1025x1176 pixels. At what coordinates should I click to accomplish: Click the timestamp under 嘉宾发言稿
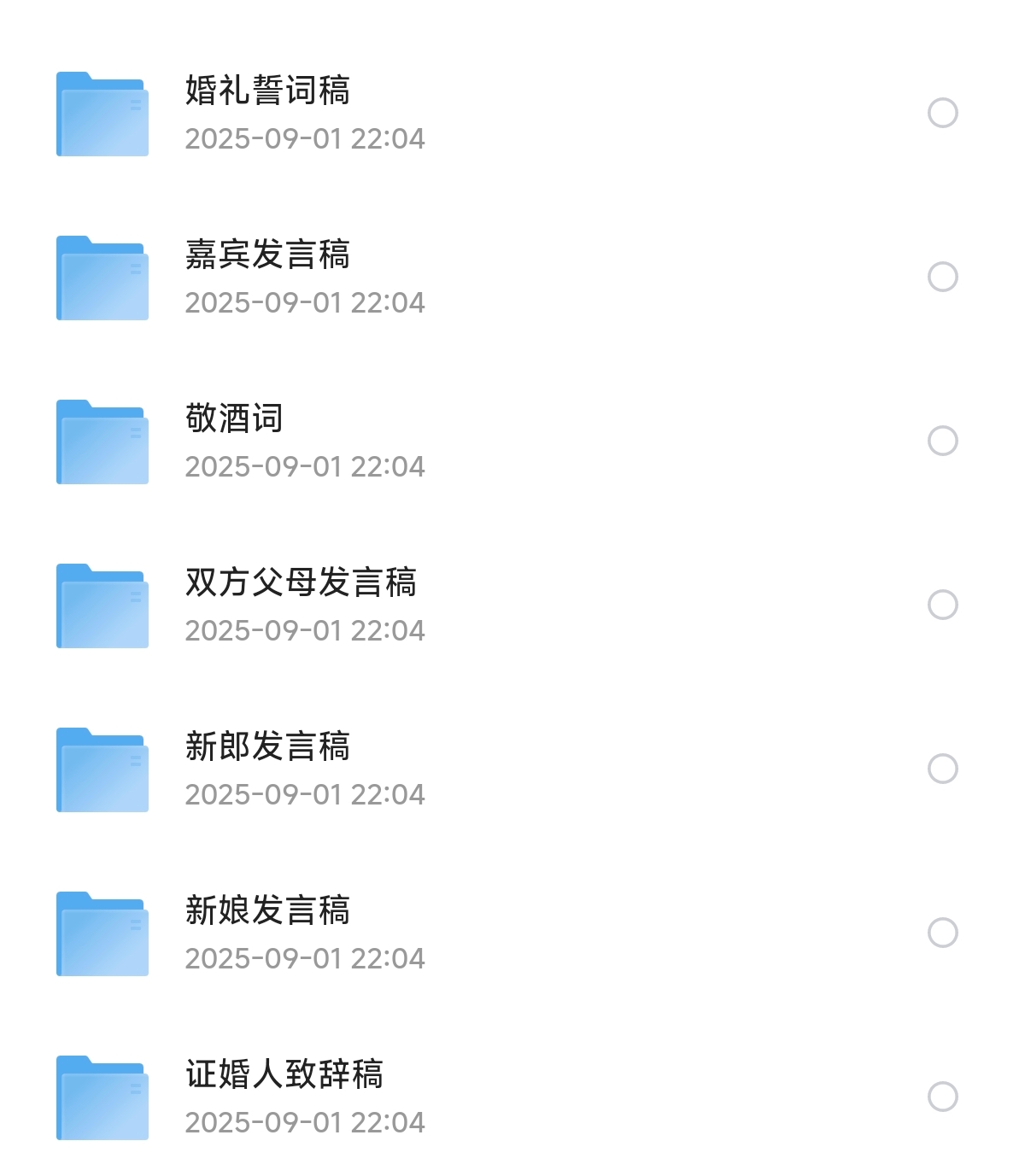click(x=305, y=302)
